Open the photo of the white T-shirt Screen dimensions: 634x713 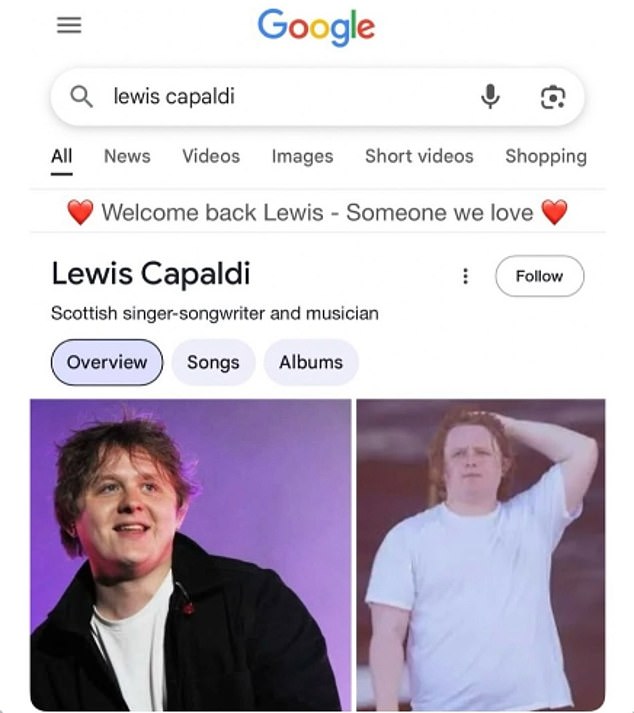point(481,555)
